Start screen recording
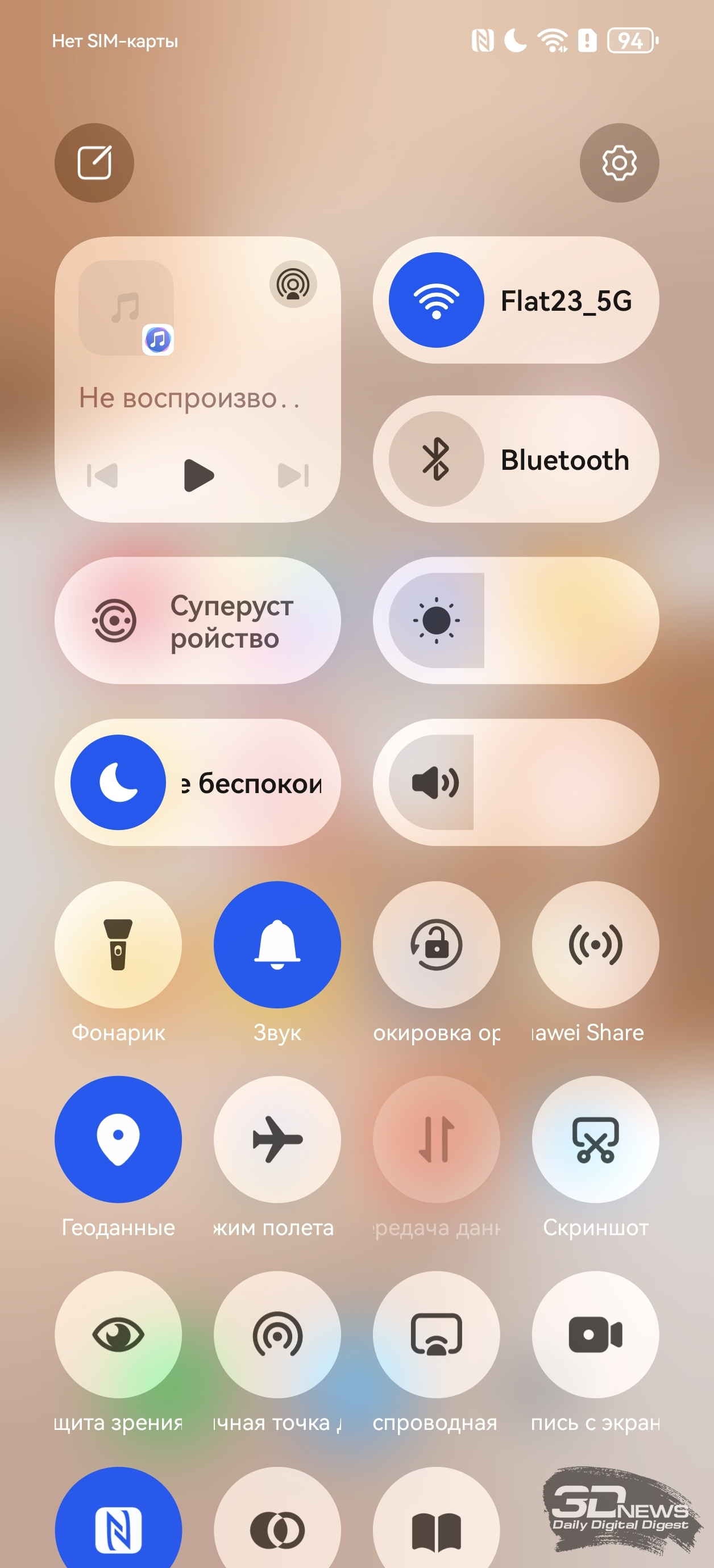This screenshot has width=714, height=1568. click(595, 1335)
